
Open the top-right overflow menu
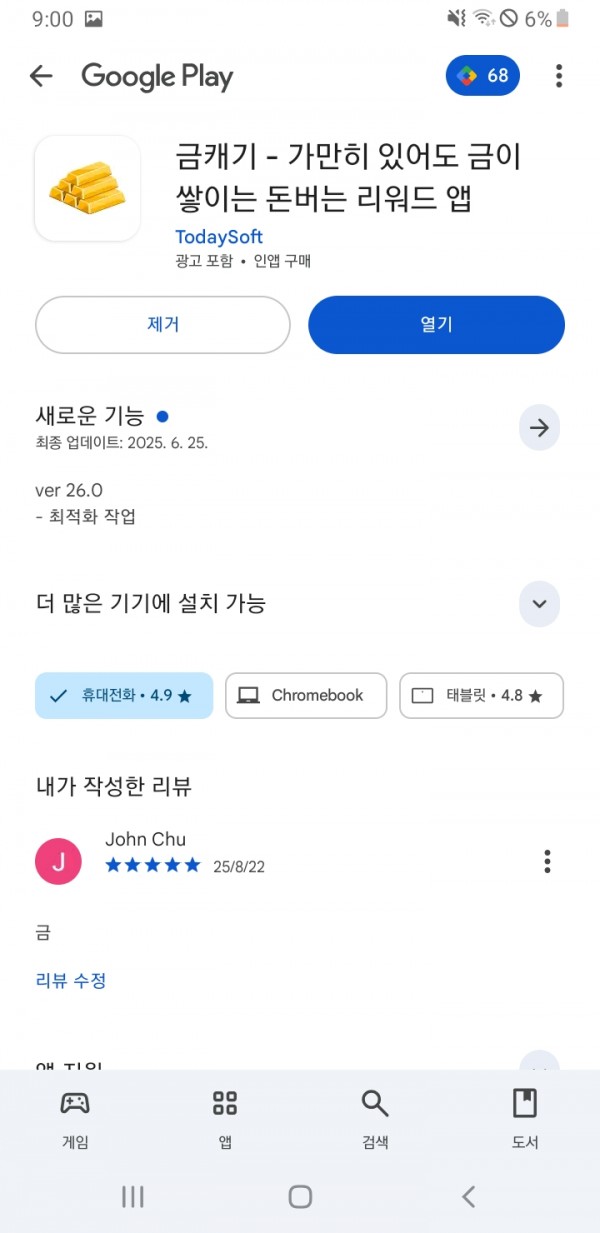click(559, 76)
